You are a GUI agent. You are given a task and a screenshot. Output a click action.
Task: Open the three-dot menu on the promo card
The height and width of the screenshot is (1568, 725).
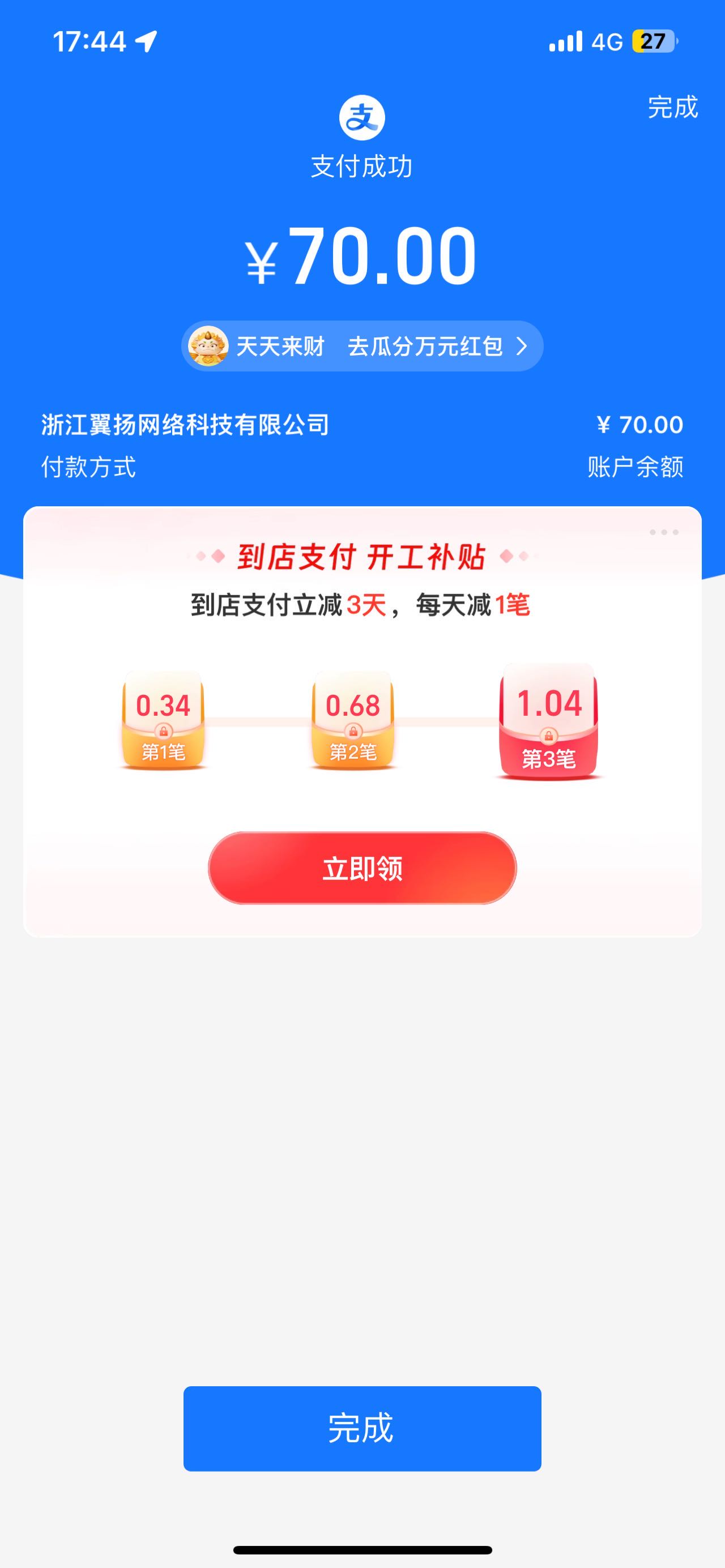coord(663,533)
